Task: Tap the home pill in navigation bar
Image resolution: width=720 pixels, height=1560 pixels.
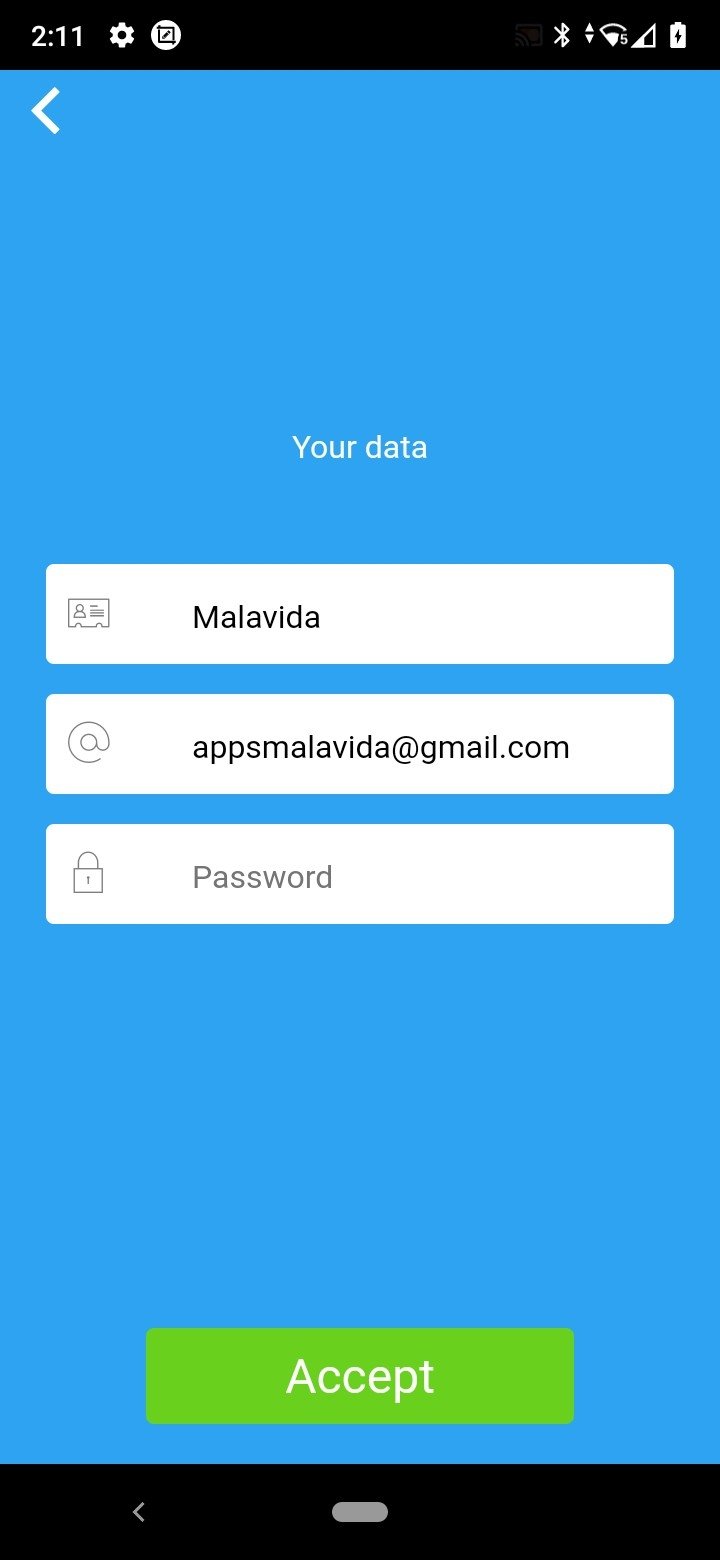Action: click(360, 1512)
